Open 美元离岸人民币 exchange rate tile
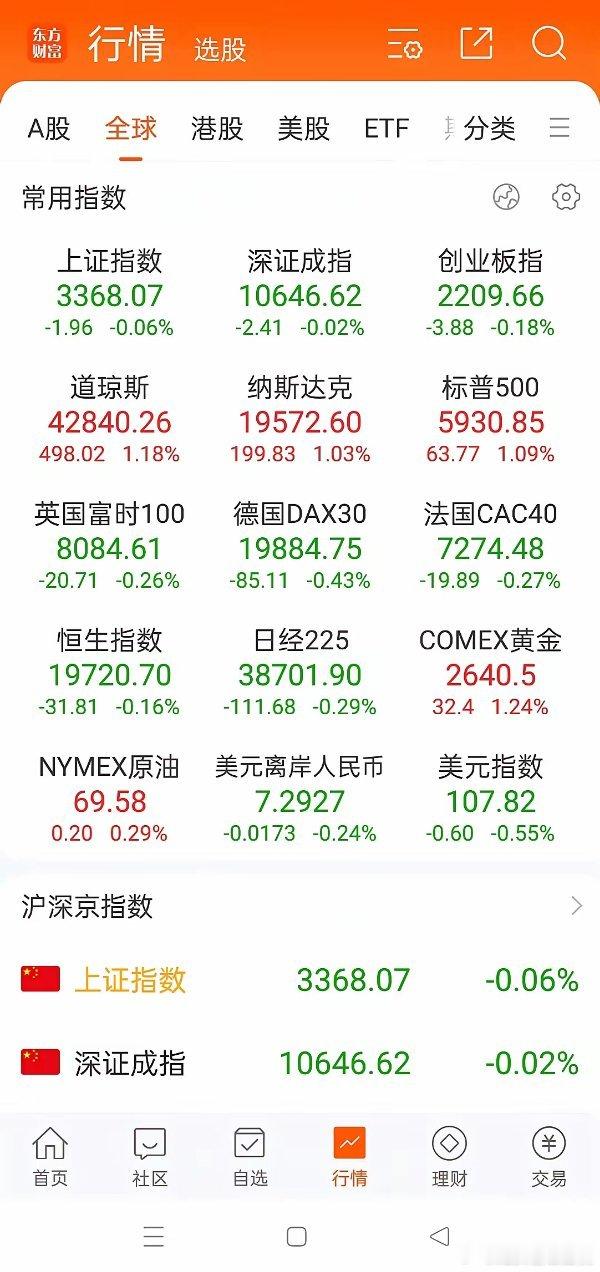Image resolution: width=600 pixels, height=1272 pixels. click(300, 799)
